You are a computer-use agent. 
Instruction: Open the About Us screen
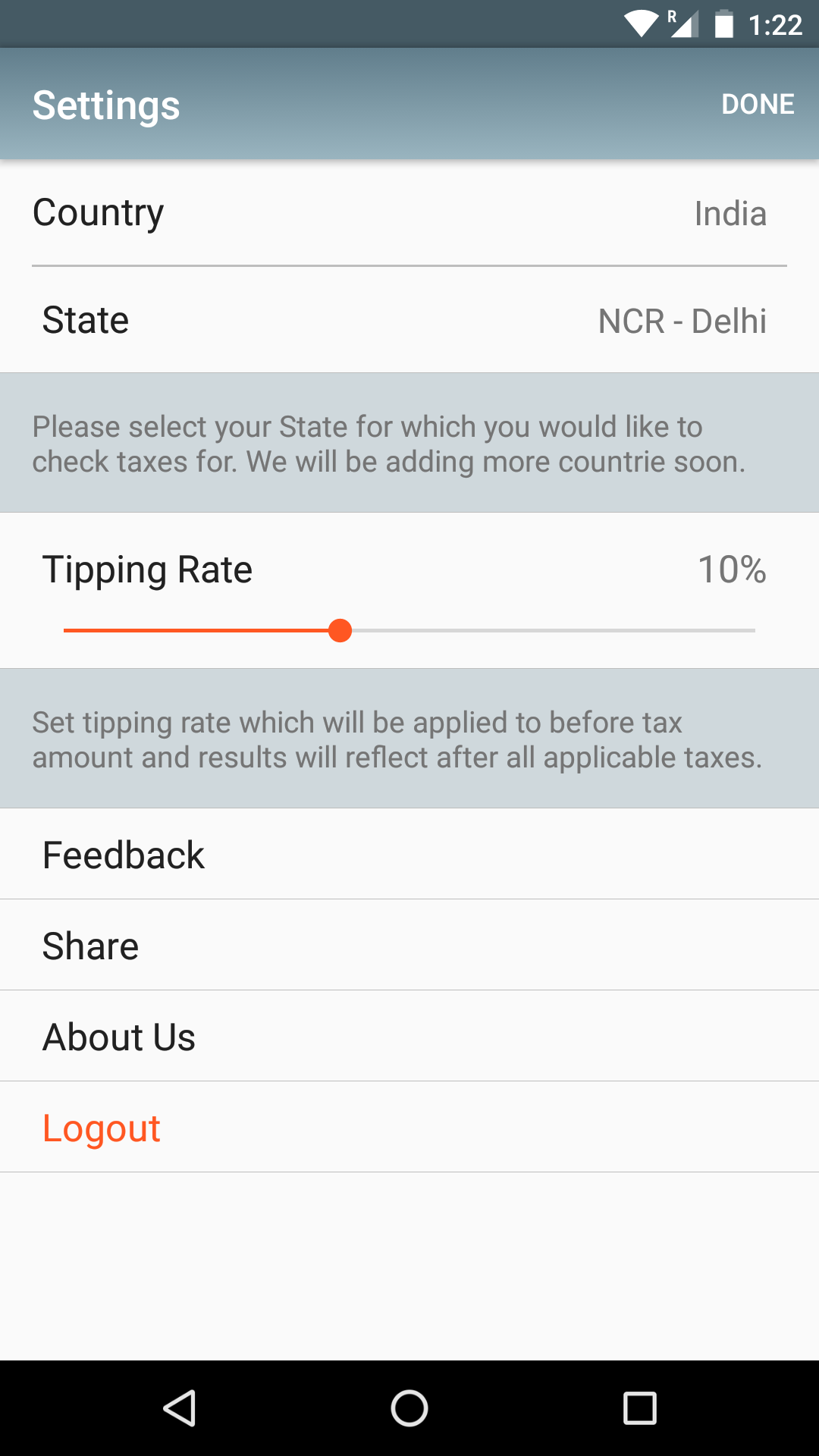tap(409, 1036)
